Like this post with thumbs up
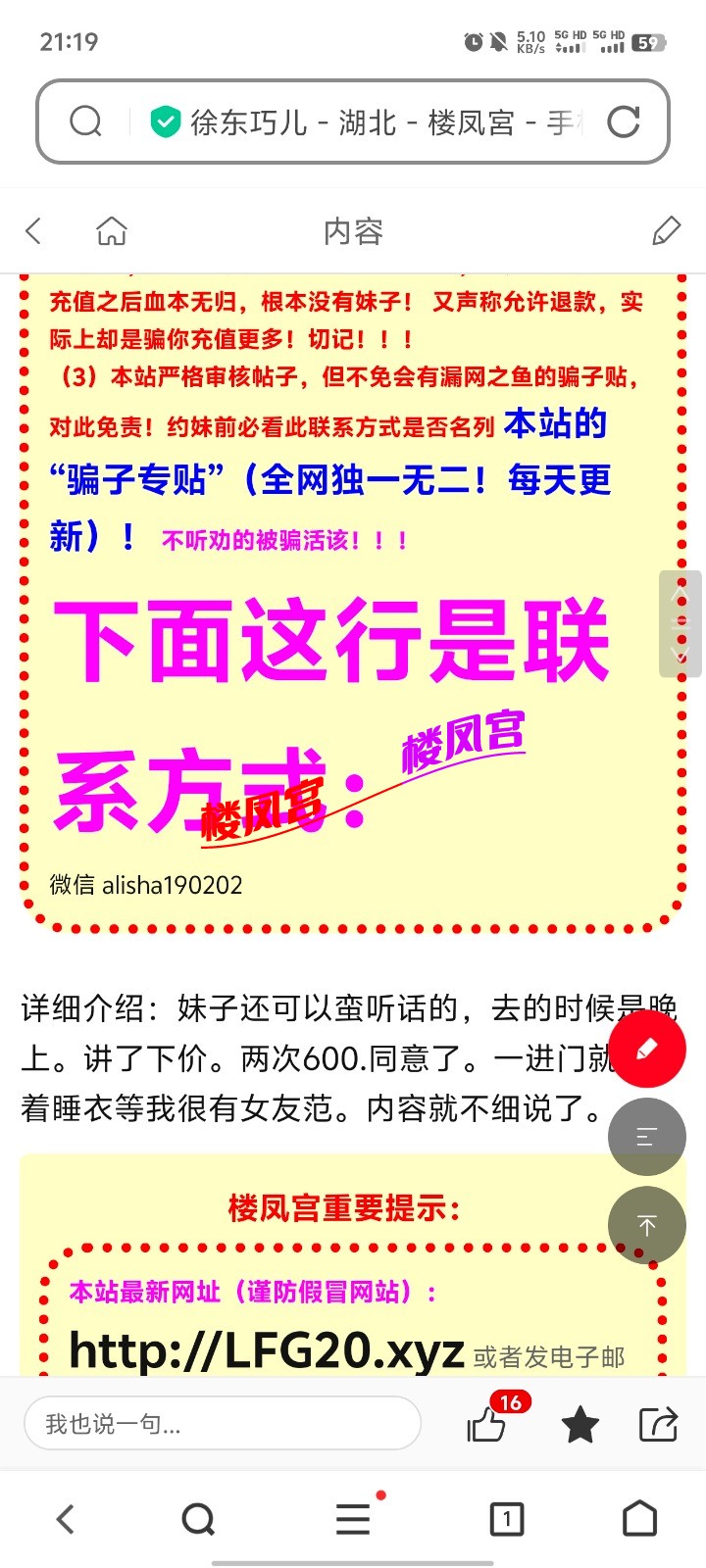706x1568 pixels. tap(486, 1425)
